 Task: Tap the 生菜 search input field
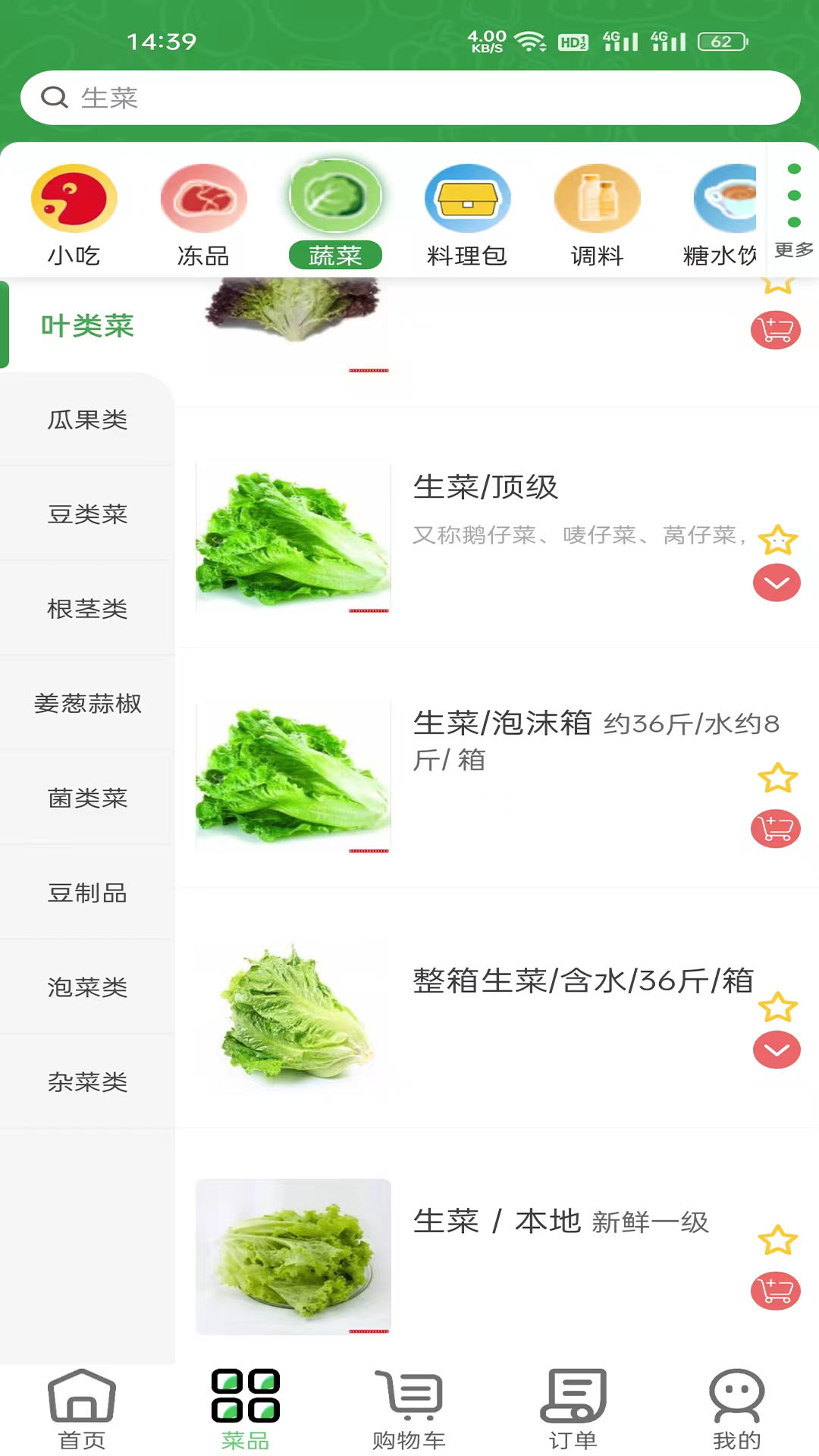click(x=409, y=97)
